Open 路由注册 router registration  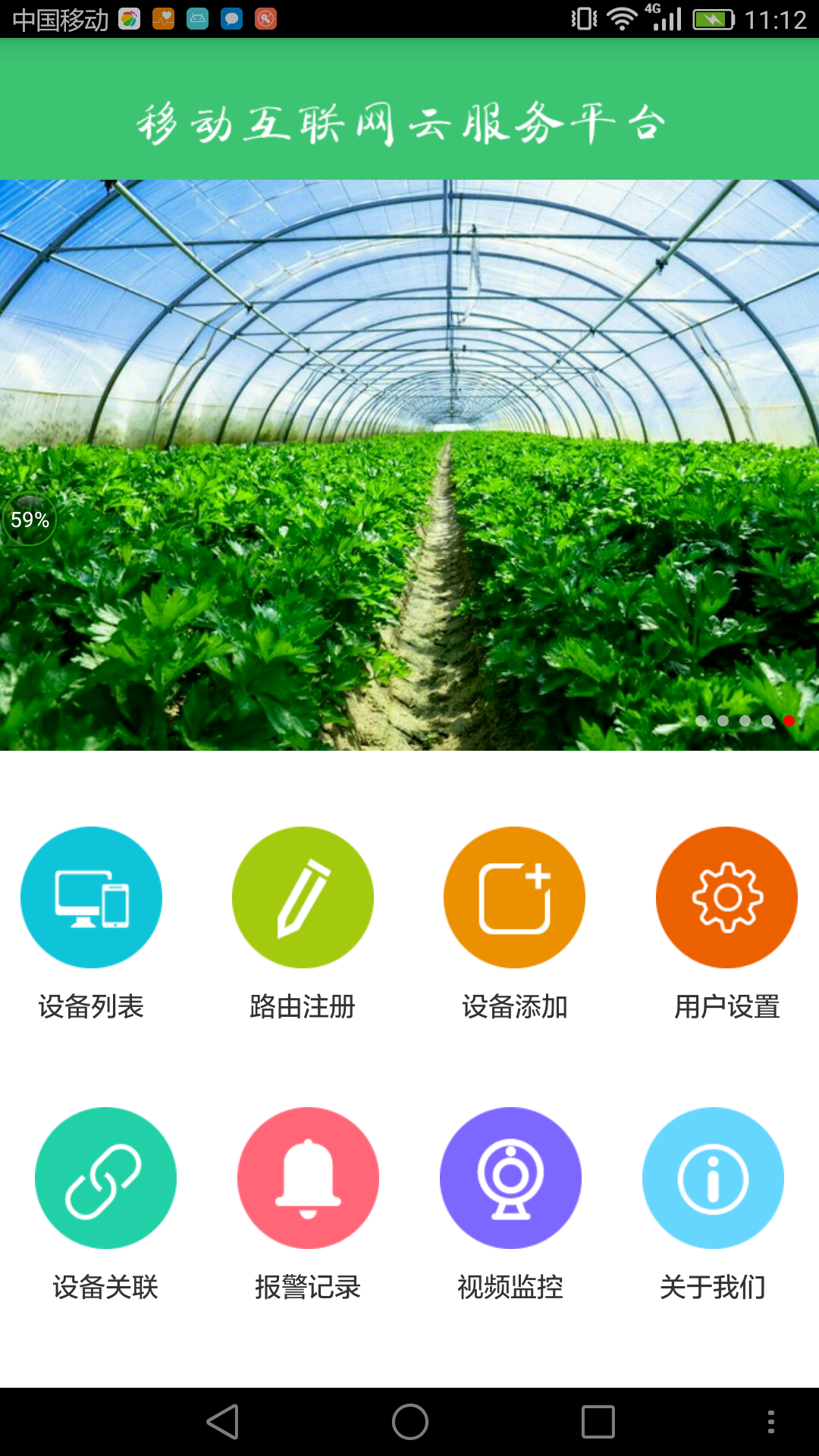tap(303, 898)
